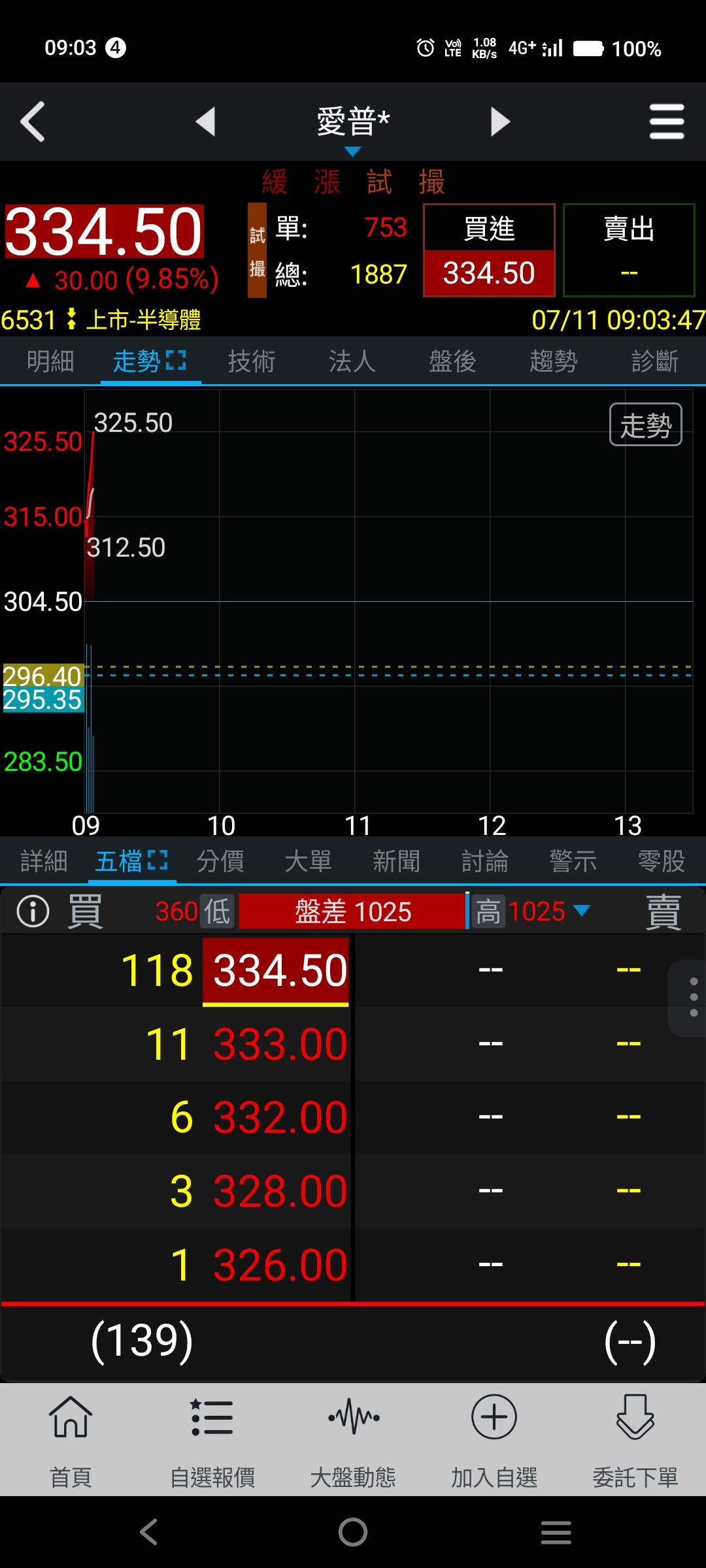Go to 首頁 home

(71, 1437)
